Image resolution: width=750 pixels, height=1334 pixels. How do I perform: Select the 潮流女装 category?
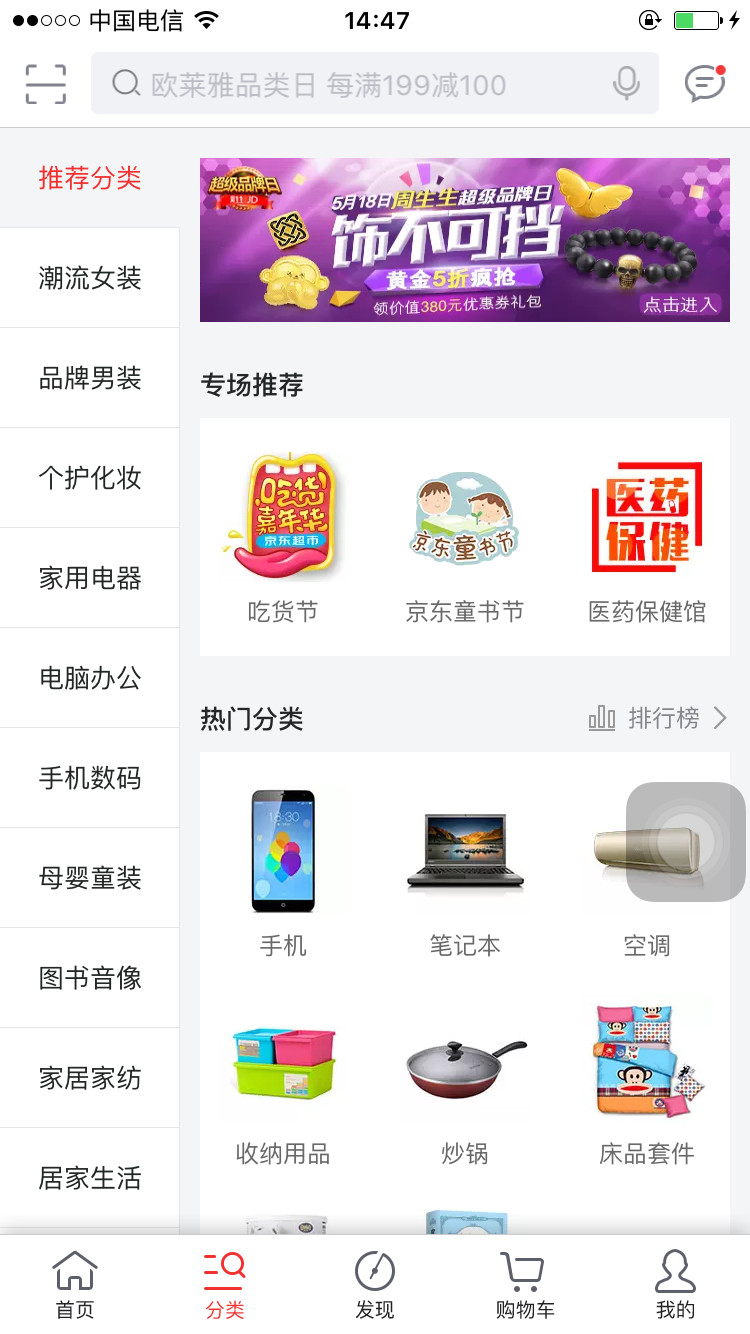click(x=90, y=278)
